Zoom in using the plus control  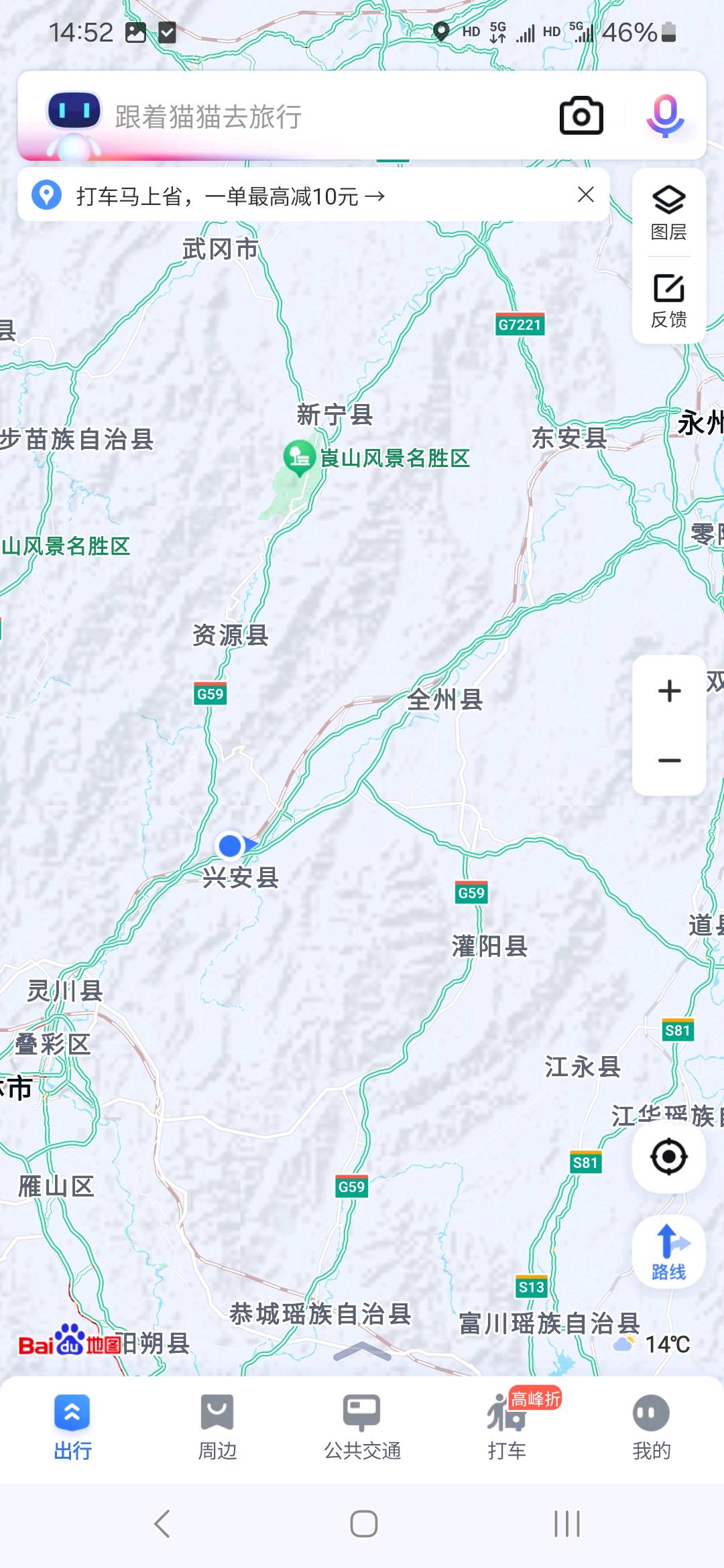click(x=668, y=690)
